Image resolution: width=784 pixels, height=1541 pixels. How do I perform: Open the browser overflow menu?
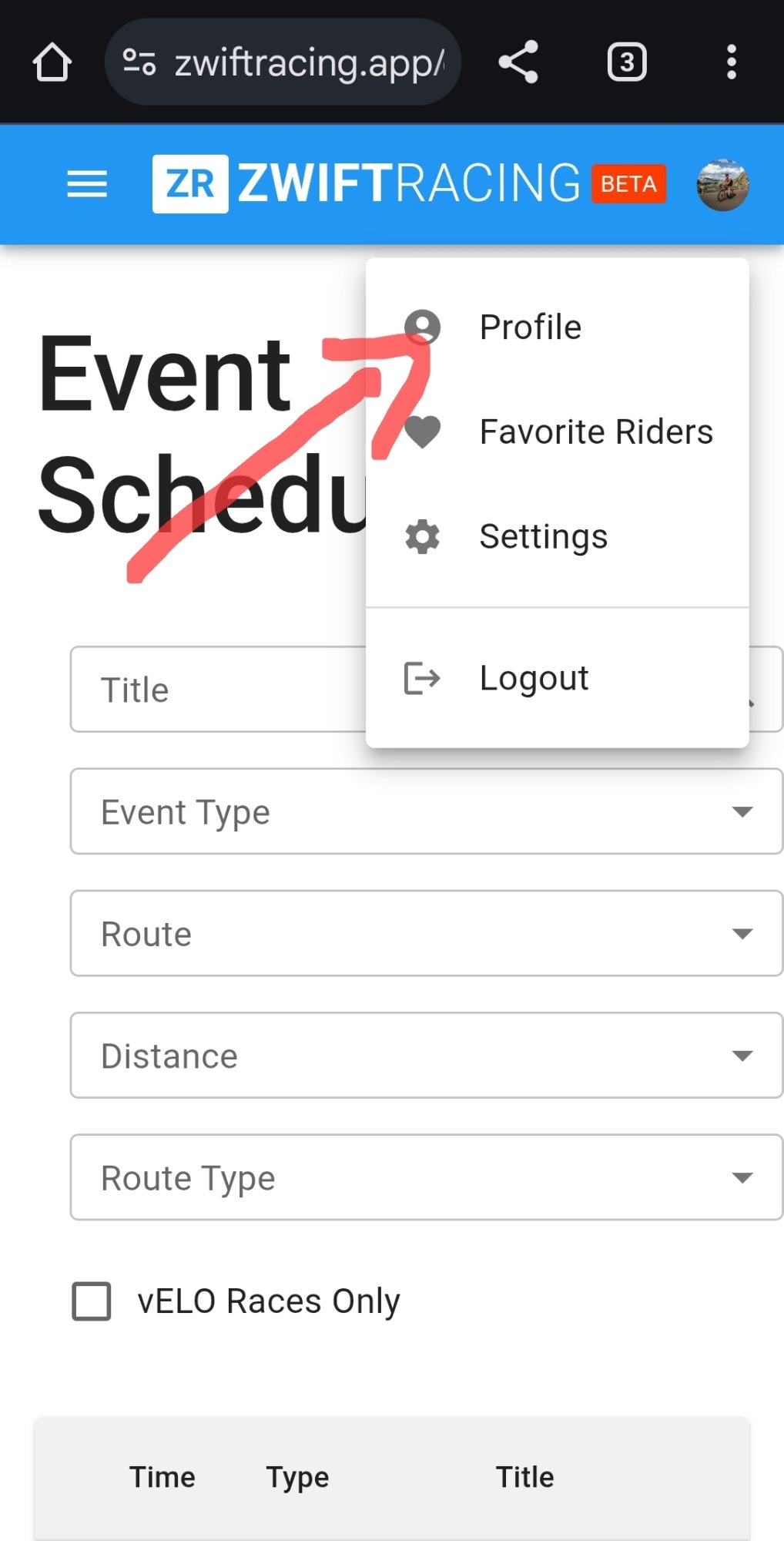point(732,62)
